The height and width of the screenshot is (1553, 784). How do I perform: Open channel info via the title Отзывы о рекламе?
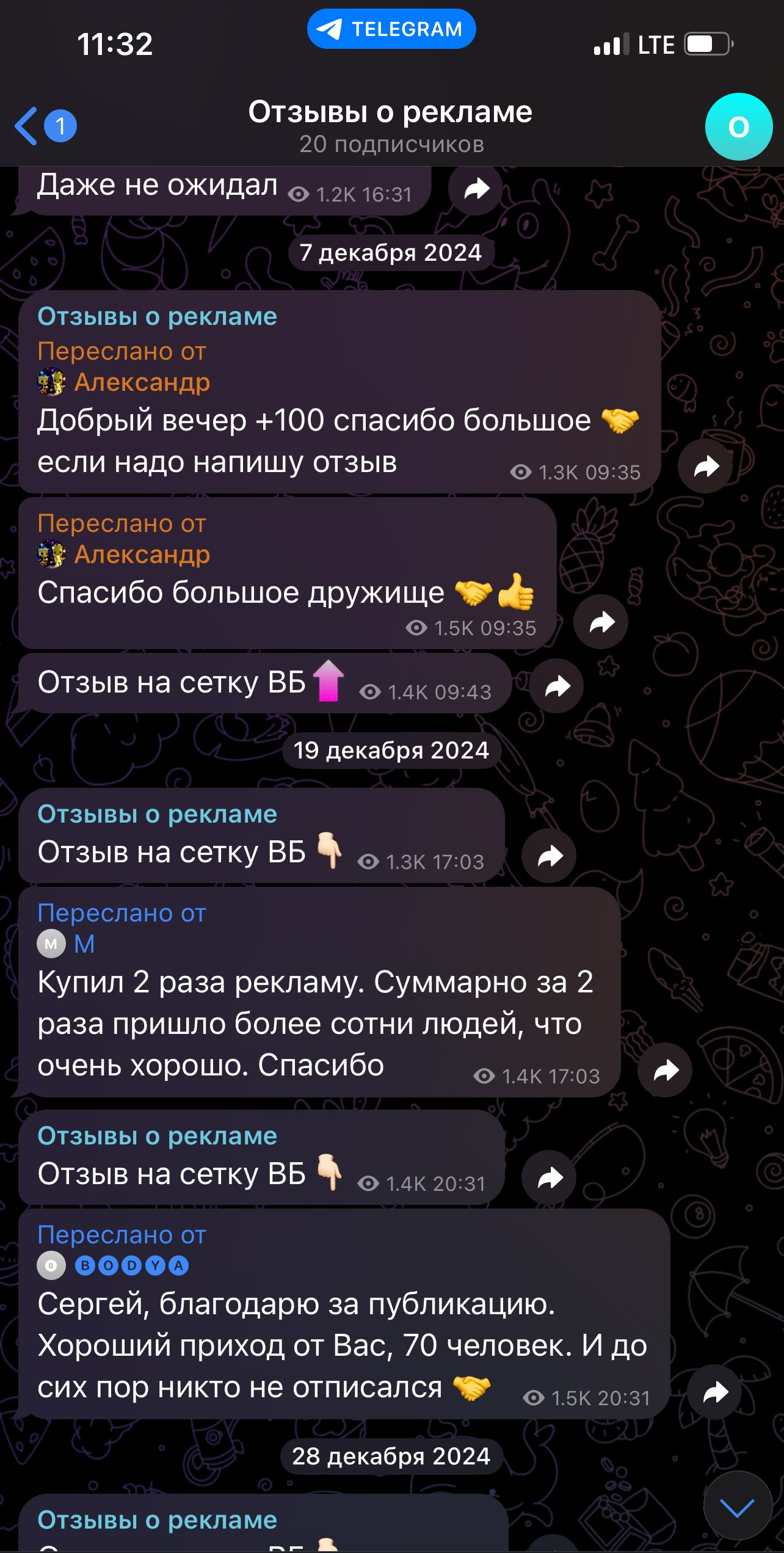[390, 113]
